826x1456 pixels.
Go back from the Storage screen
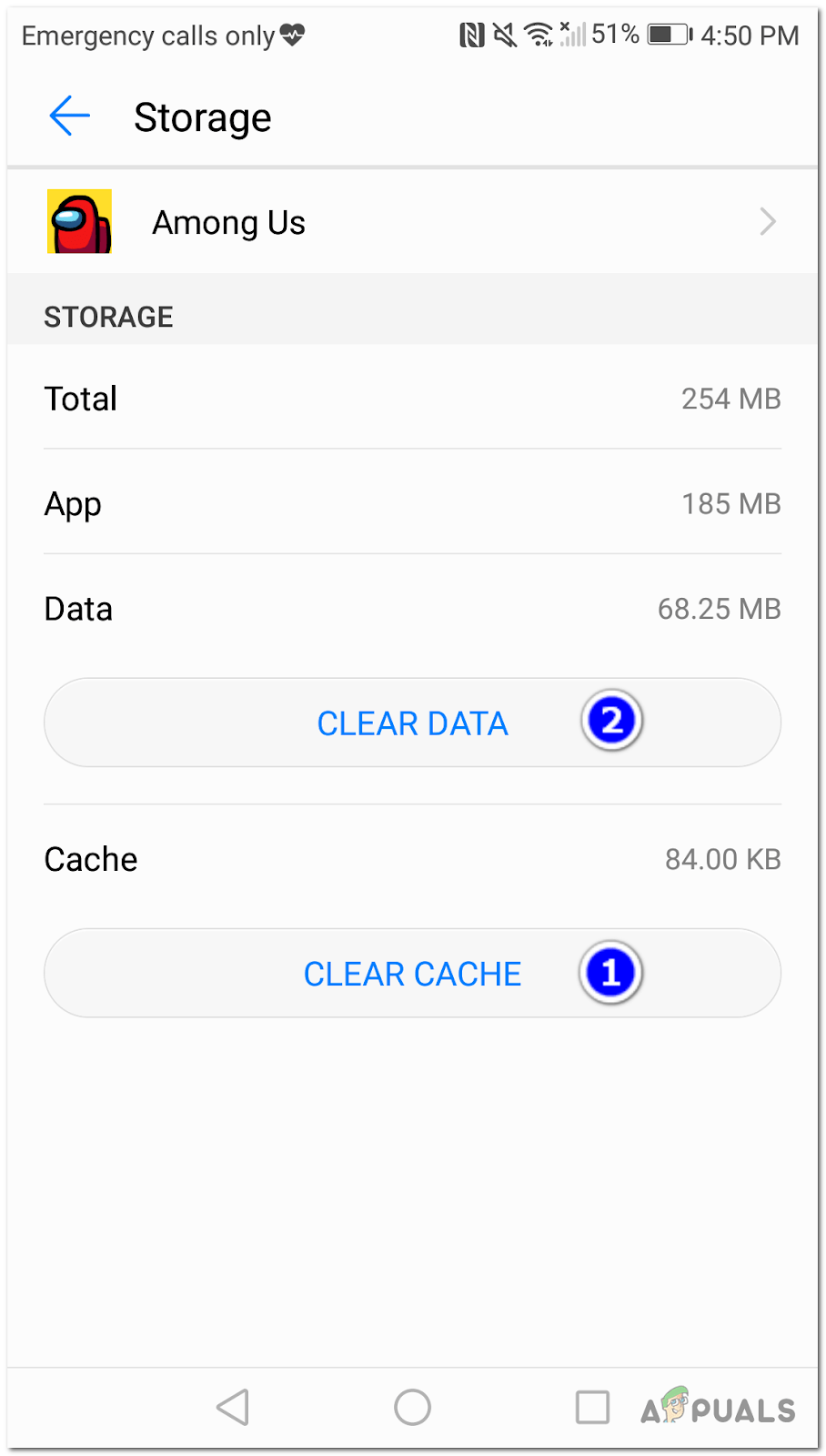coord(70,116)
